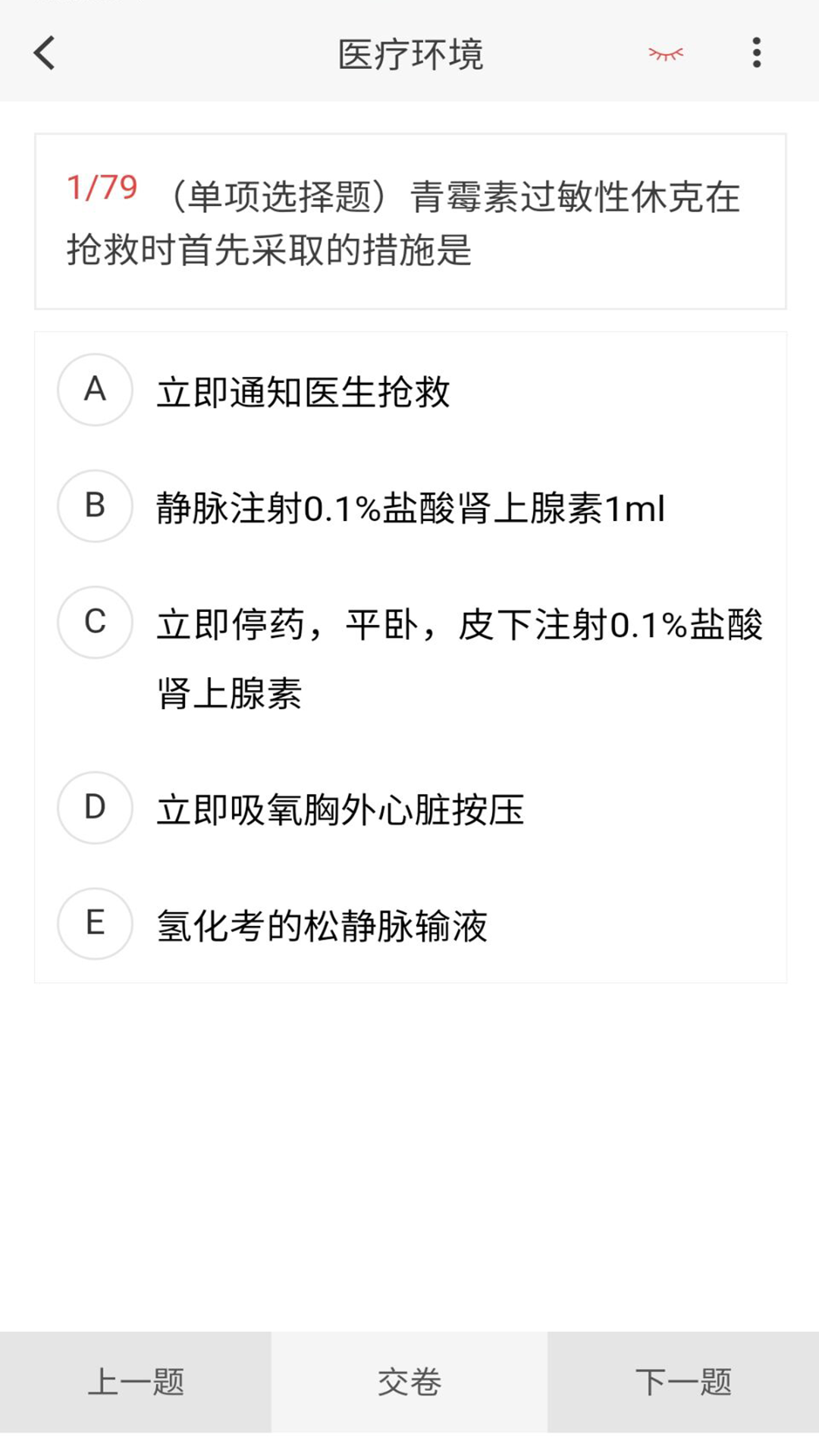
Task: Select answer option A circle
Action: [x=94, y=391]
